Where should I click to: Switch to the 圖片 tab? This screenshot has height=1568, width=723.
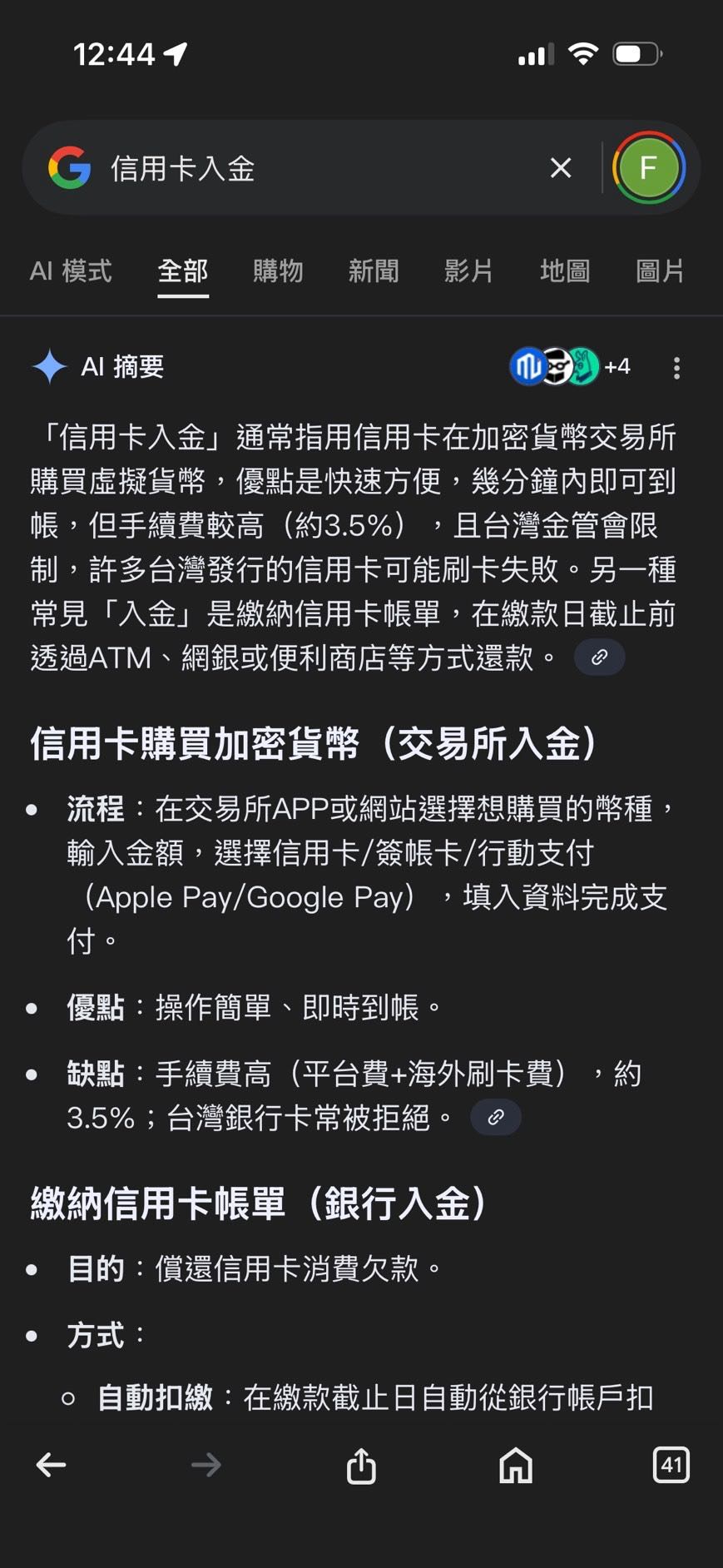pyautogui.click(x=660, y=271)
